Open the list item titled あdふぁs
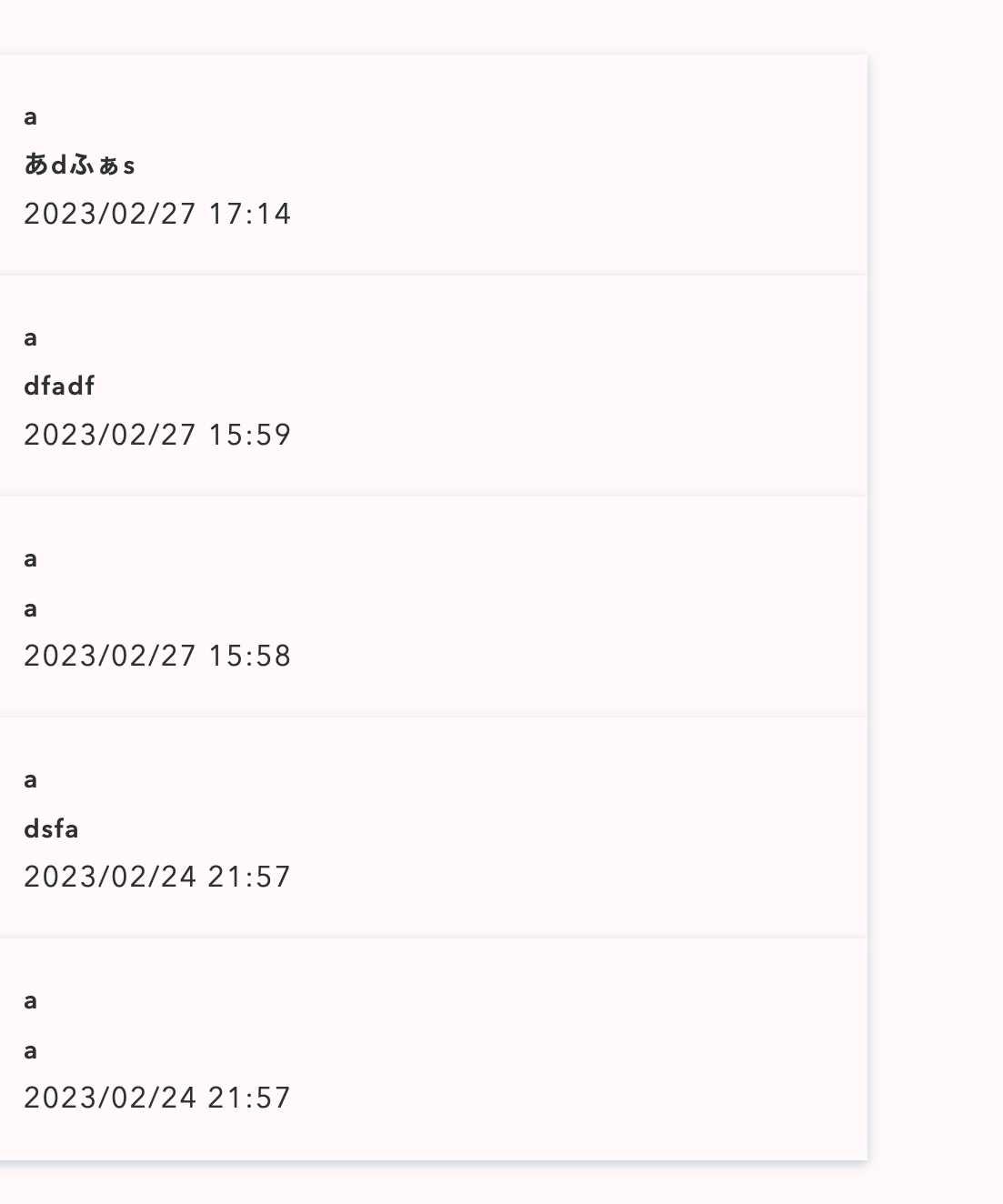 pos(436,164)
